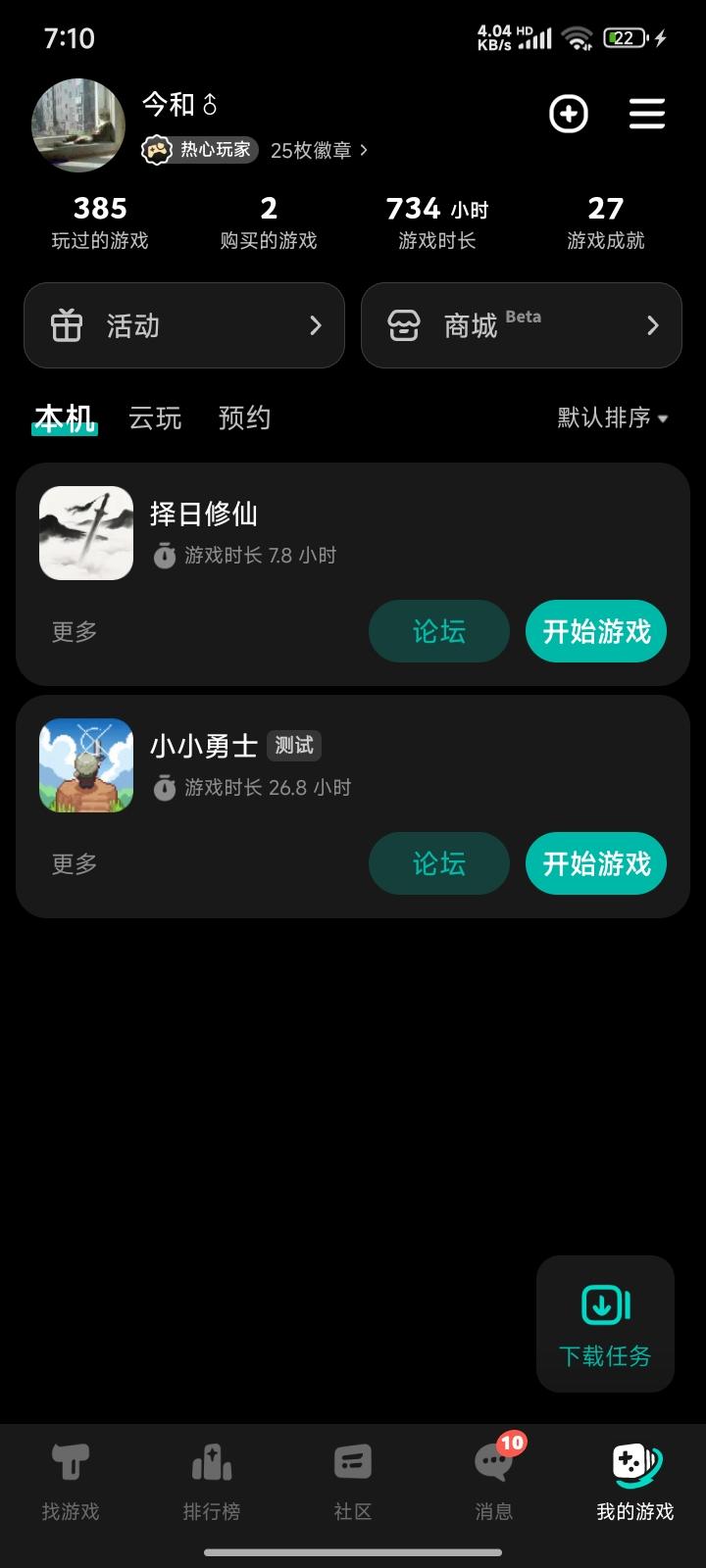Toggle the 测试 label on 小小勇士
706x1568 pixels.
(x=293, y=746)
